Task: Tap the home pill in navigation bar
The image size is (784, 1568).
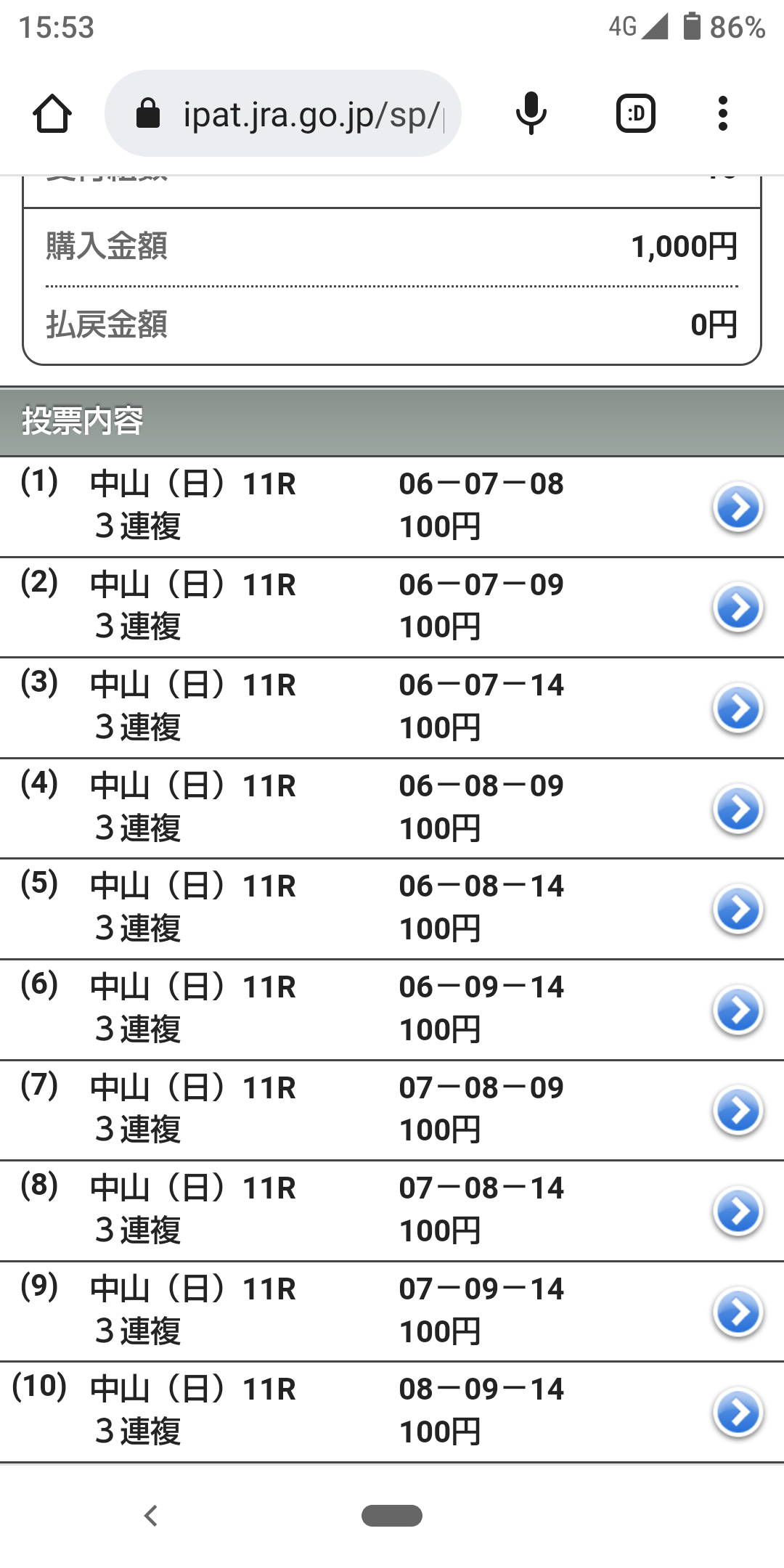Action: (392, 1516)
